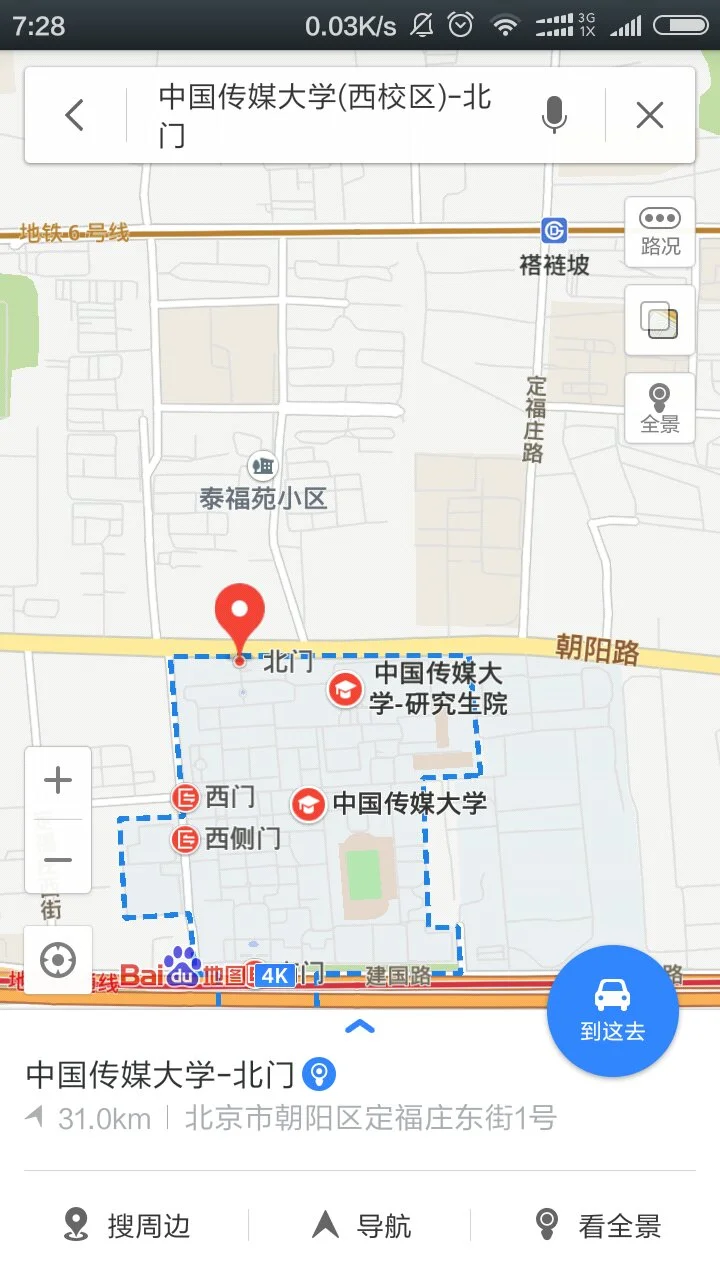Tap the compass locate button above Baidu logo
720x1280 pixels.
[58, 959]
